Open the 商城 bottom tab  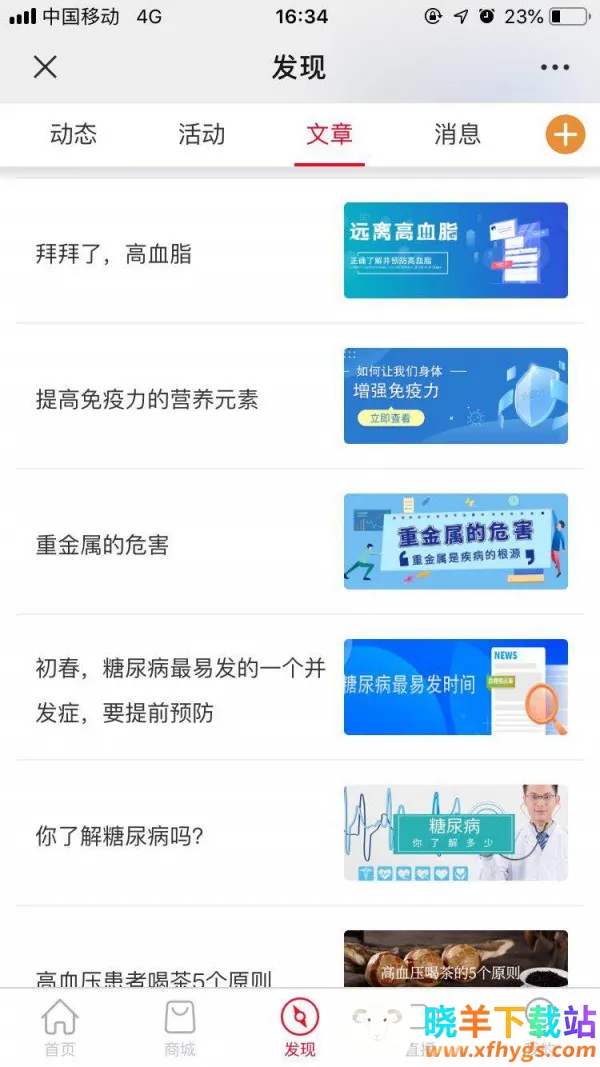tap(180, 1028)
